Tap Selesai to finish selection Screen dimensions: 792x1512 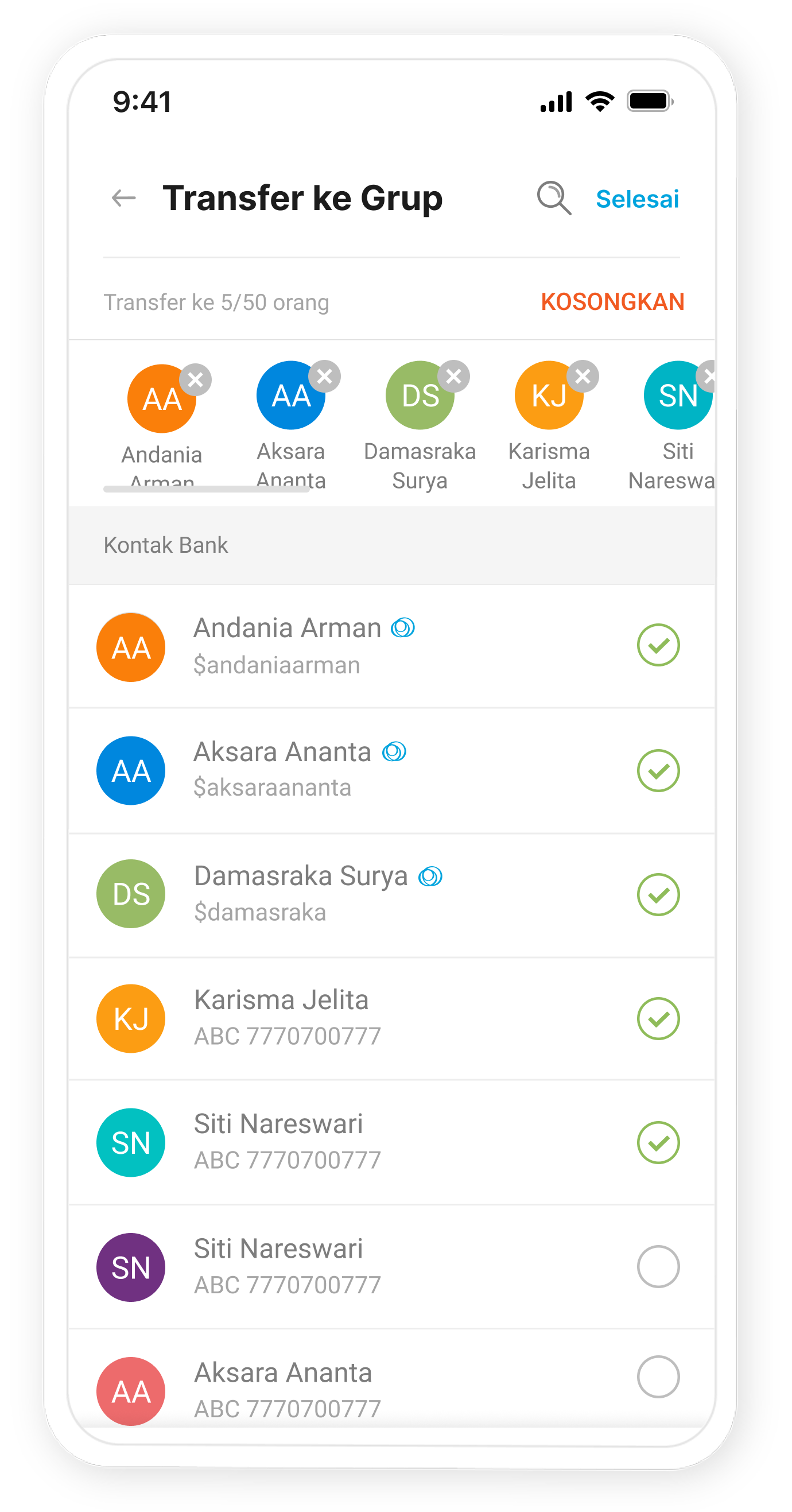637,200
